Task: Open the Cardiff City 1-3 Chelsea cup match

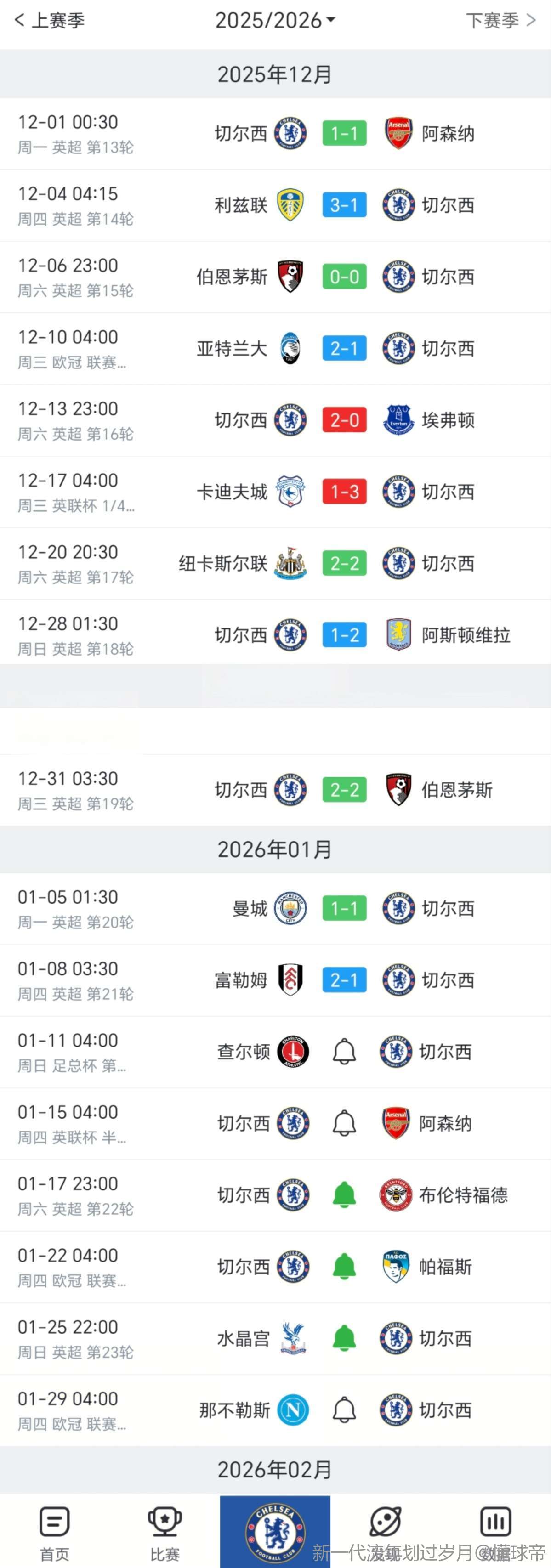Action: [344, 492]
